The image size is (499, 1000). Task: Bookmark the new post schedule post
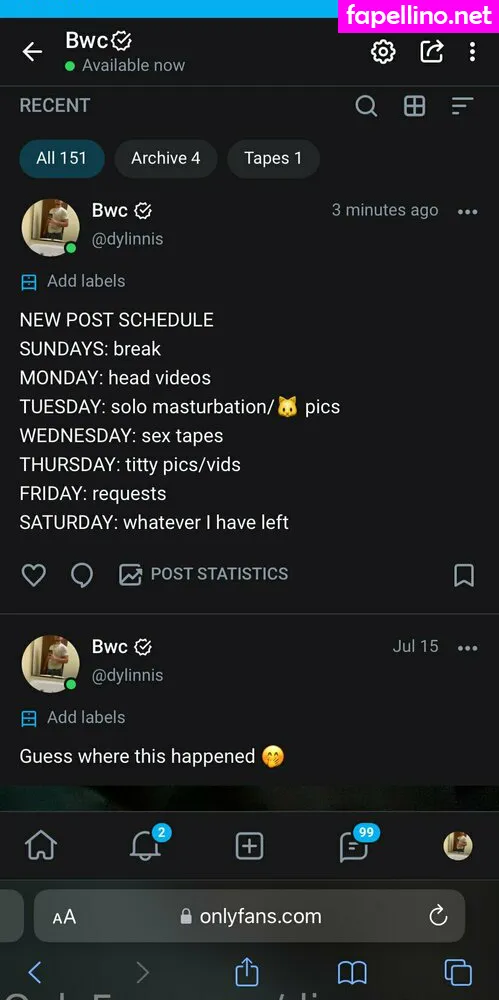tap(464, 575)
